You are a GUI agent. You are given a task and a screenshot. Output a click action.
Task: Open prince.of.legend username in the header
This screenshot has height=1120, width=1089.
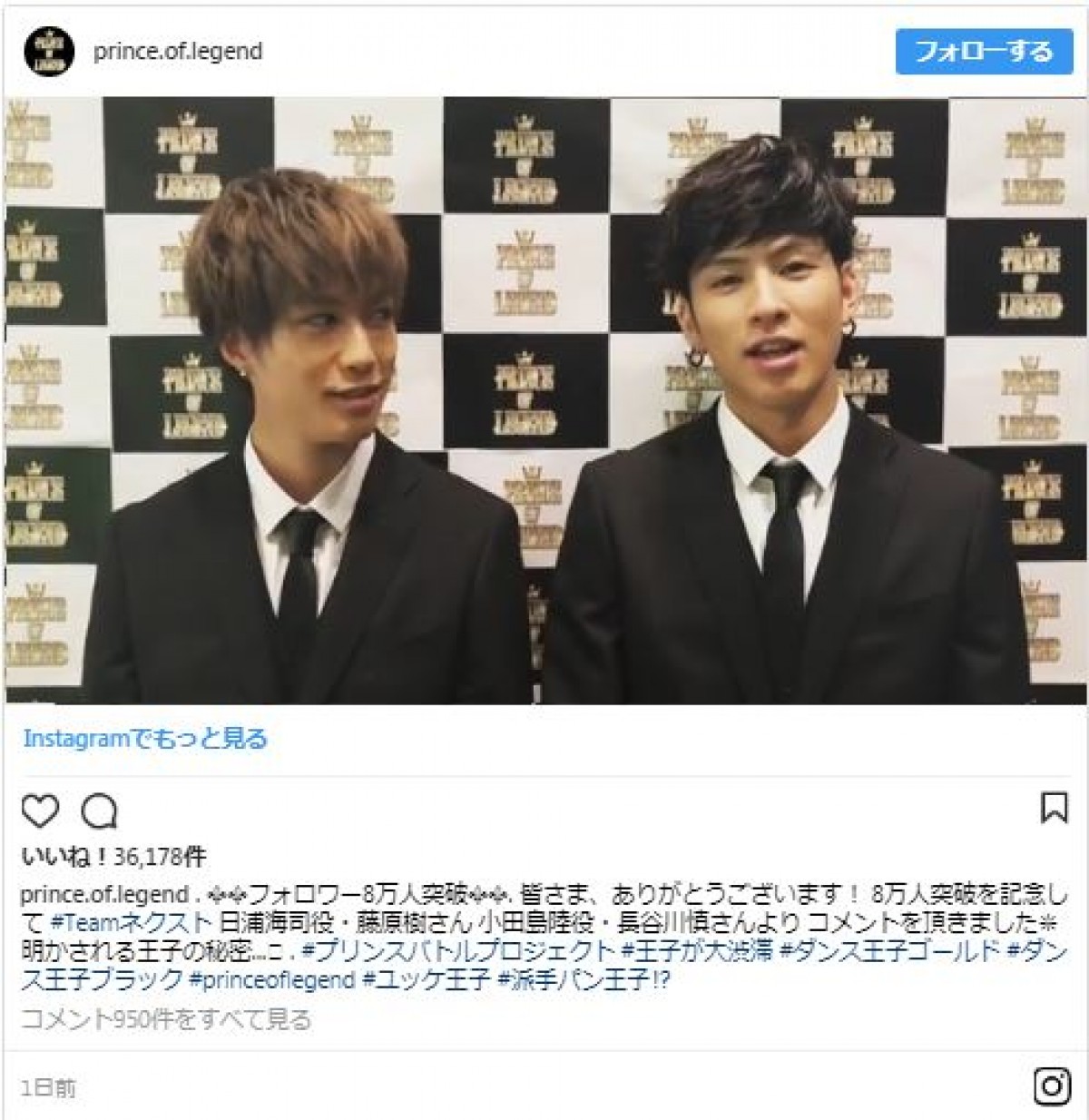coord(178,51)
